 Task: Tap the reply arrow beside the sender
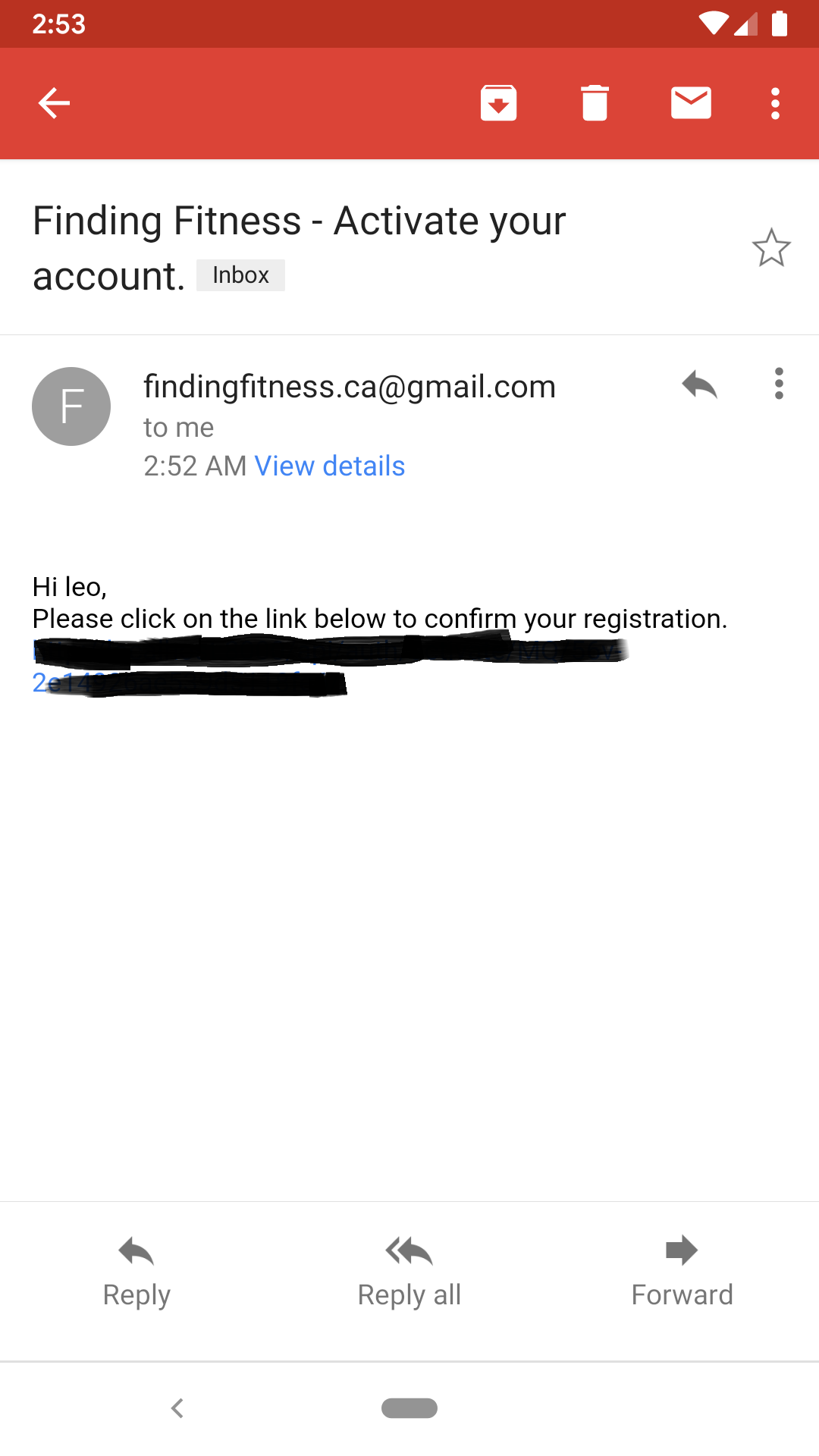pos(699,384)
